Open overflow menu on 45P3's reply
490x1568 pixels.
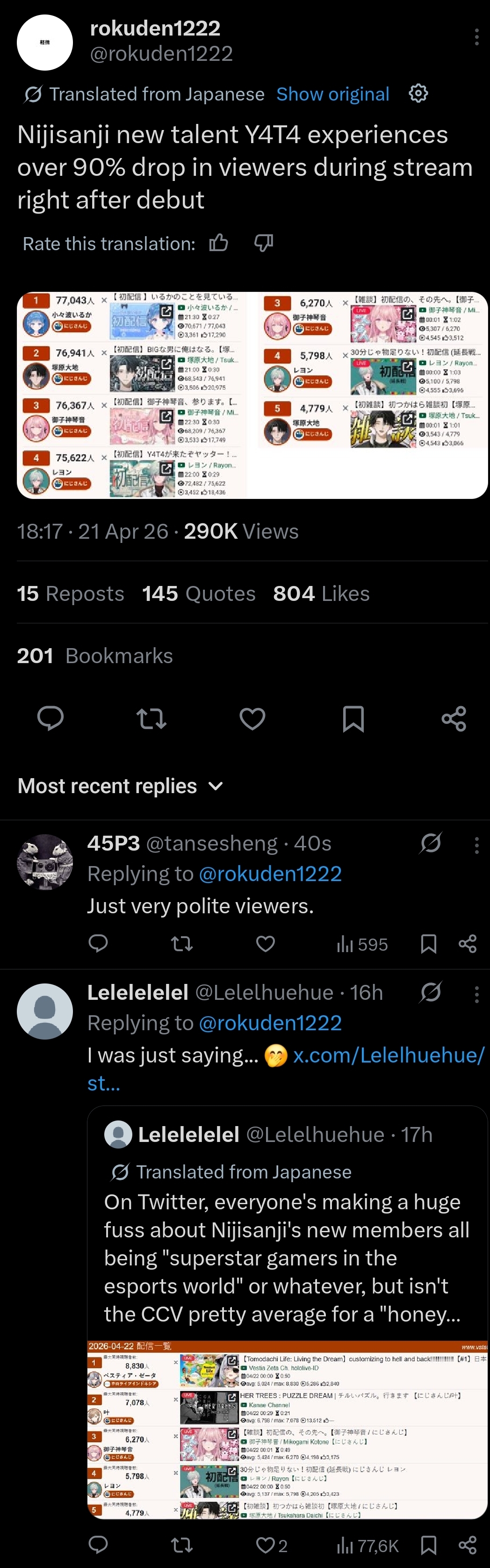coord(476,845)
